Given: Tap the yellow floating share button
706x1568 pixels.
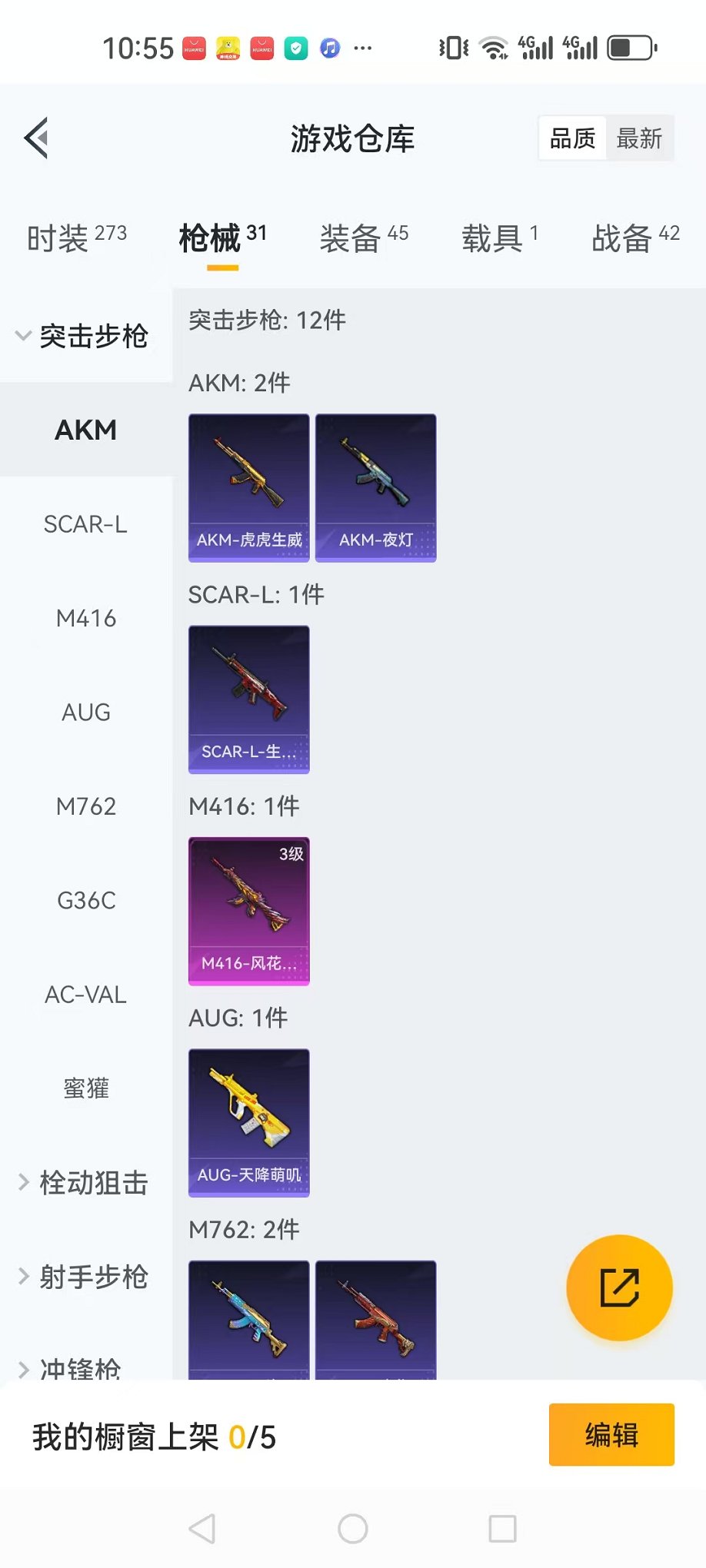Looking at the screenshot, I should point(619,1287).
